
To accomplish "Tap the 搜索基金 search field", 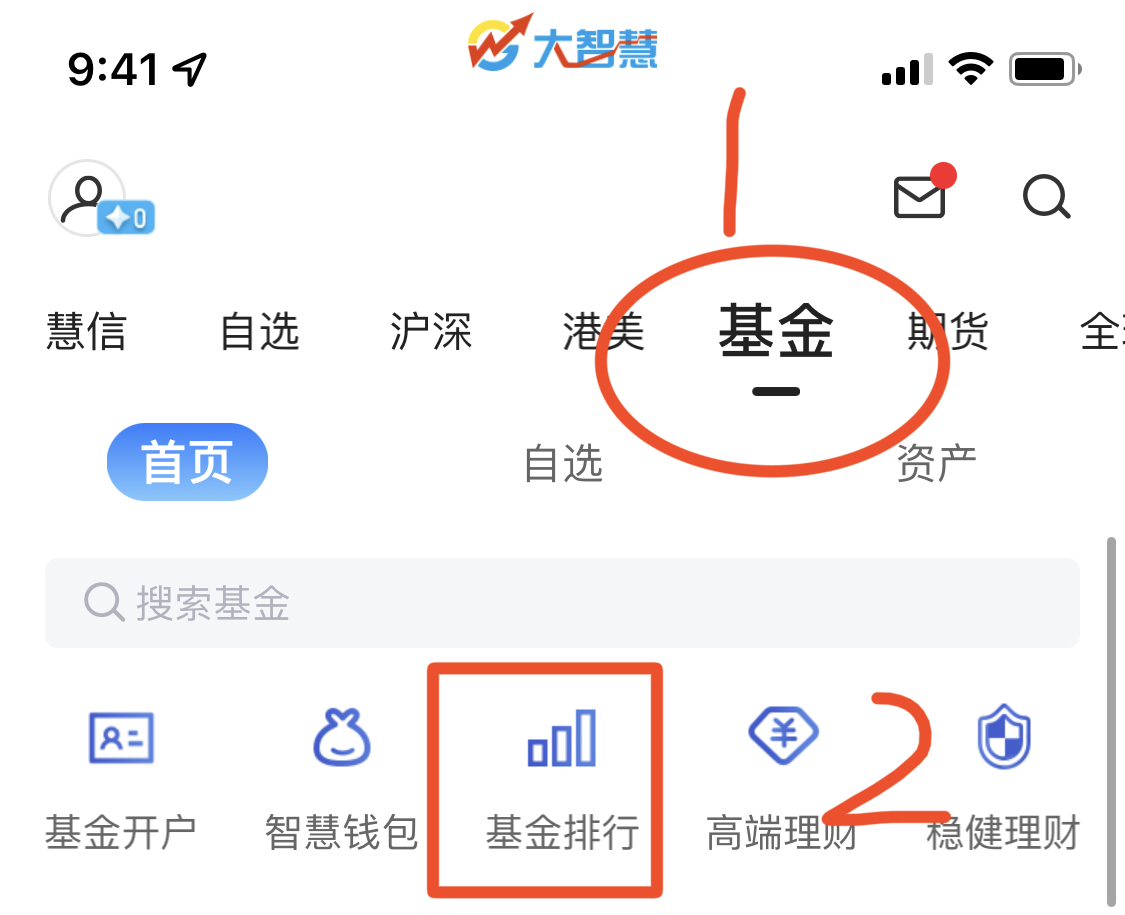I will (x=562, y=603).
